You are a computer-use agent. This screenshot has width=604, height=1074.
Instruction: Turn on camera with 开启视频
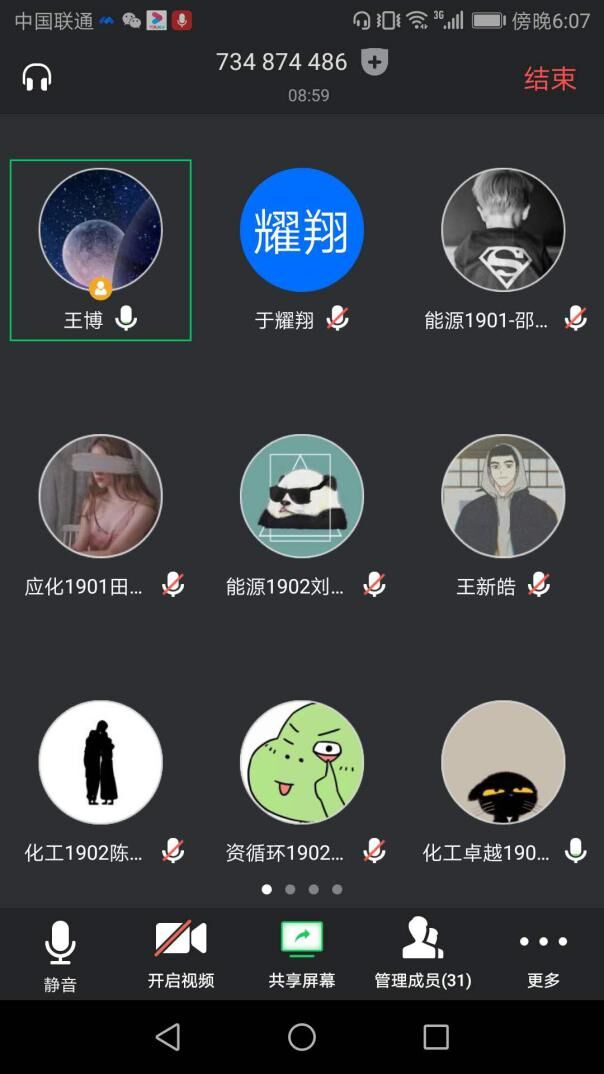coord(181,955)
